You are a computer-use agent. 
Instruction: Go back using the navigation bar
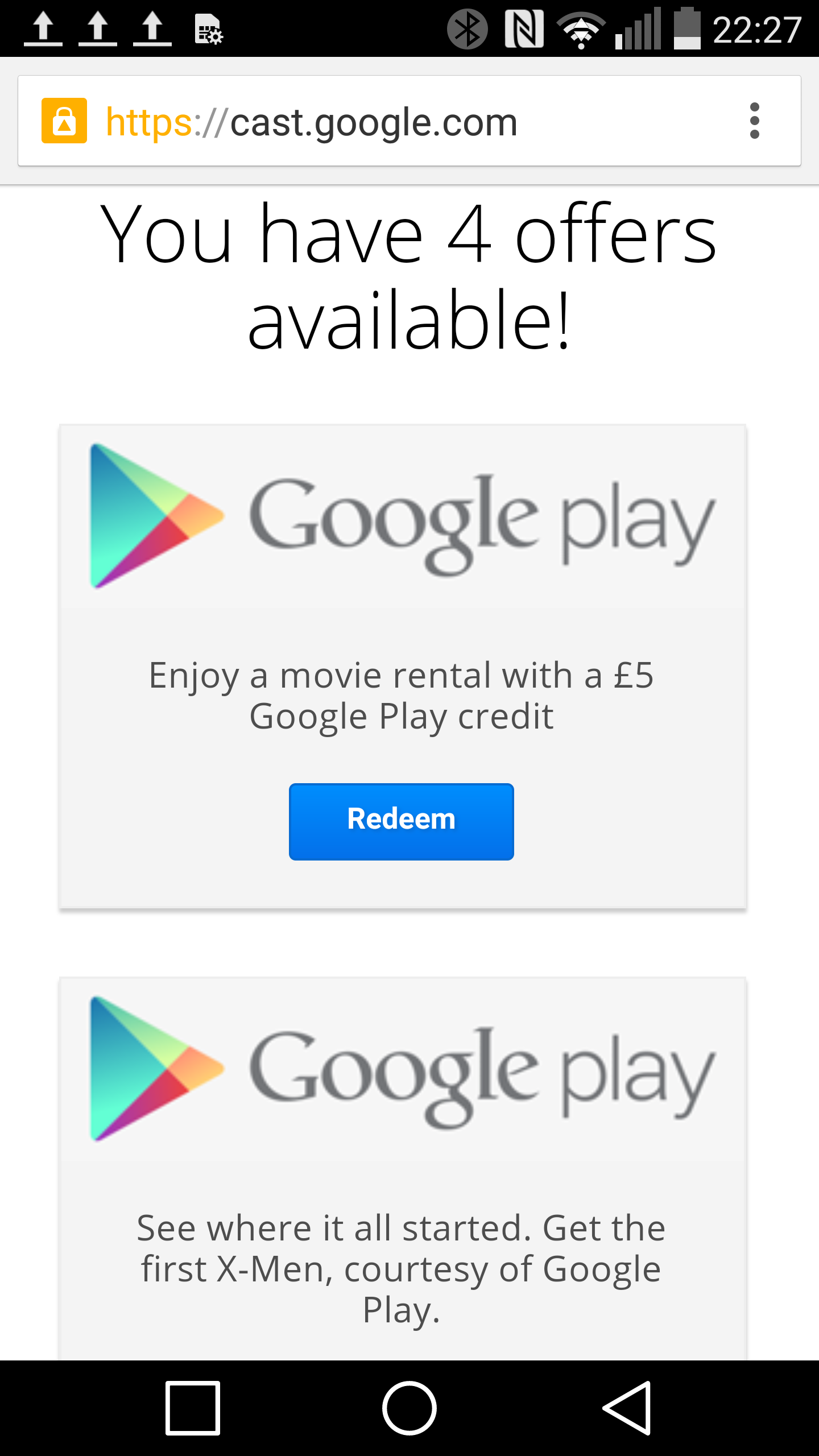(627, 1408)
